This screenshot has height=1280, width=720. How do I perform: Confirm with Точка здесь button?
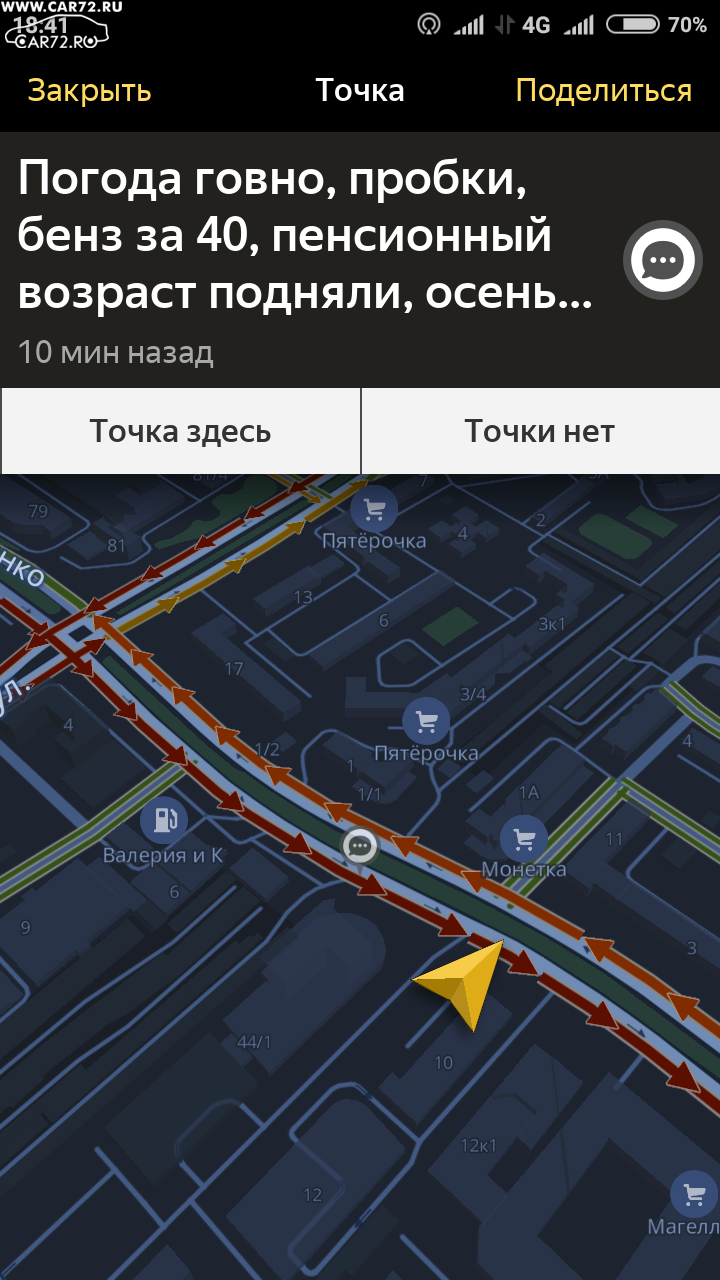pos(180,431)
